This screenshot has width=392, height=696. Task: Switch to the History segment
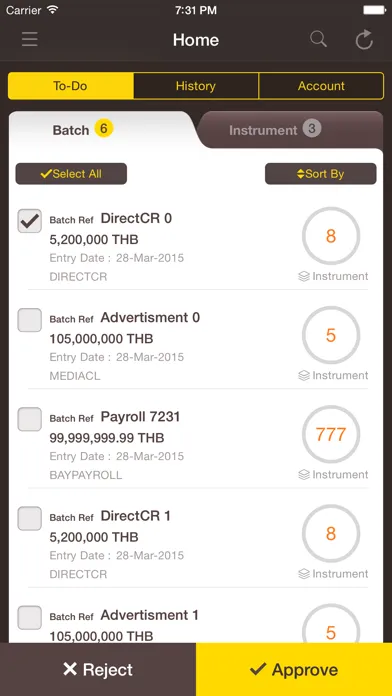[x=196, y=86]
